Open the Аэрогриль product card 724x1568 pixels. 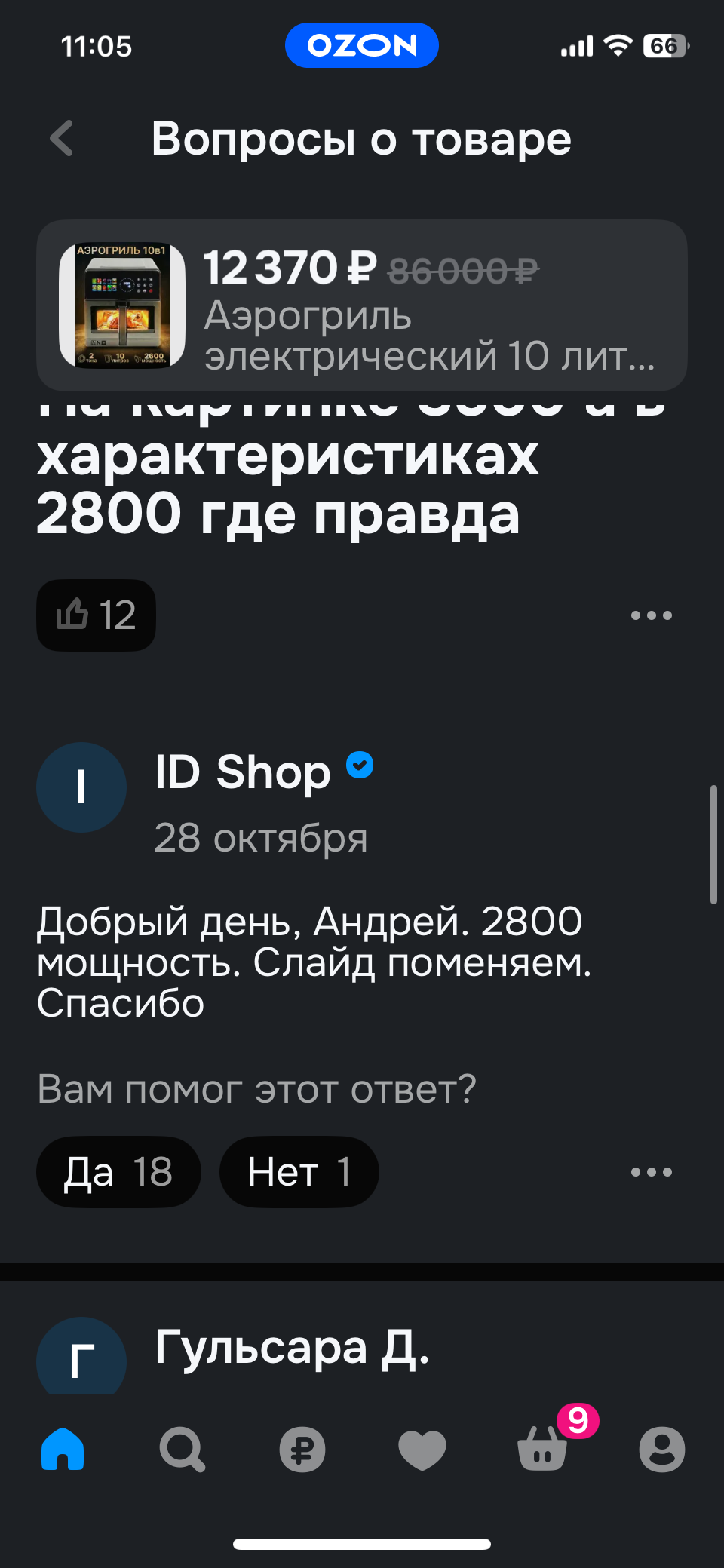point(362,305)
